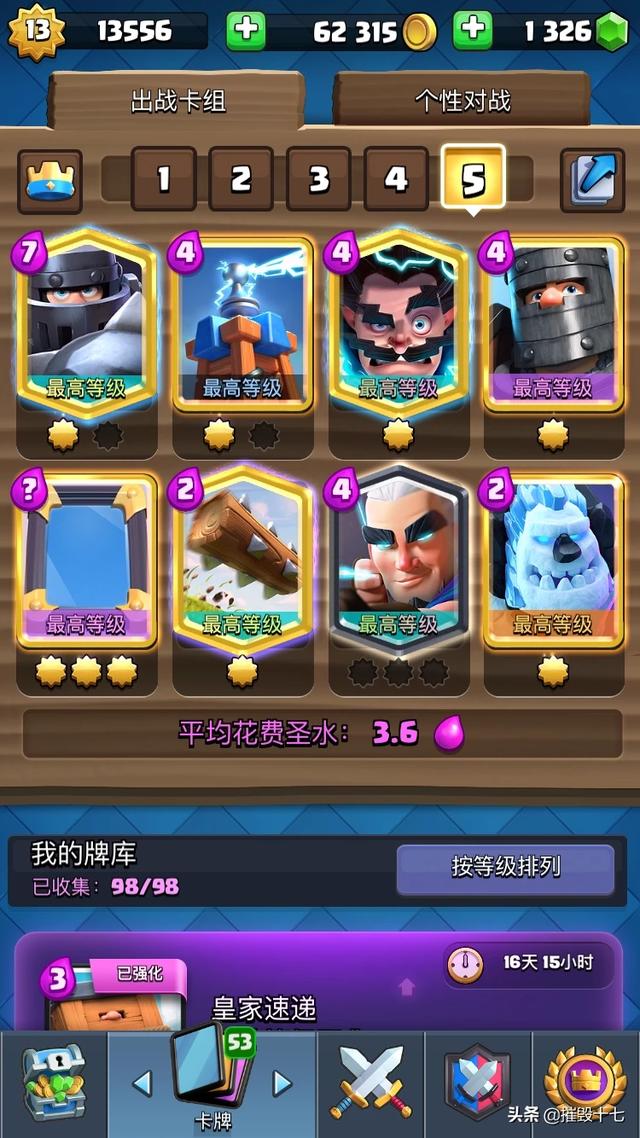The height and width of the screenshot is (1138, 640).
Task: Switch to the 个性对战 tab
Action: click(462, 100)
